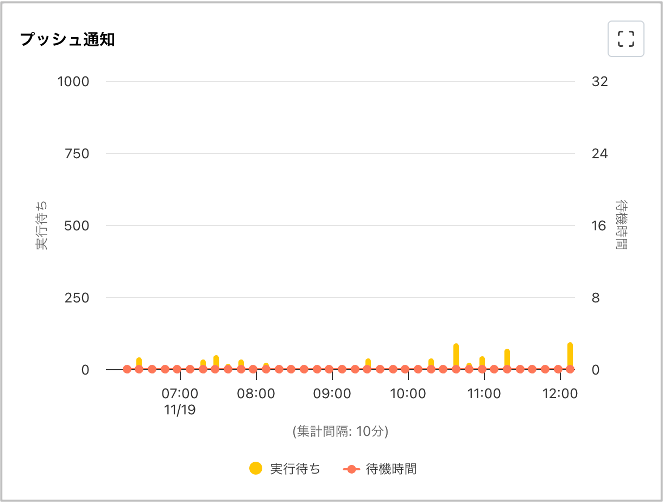Expand the プッシュ通知 chart to fullscreen

626,39
